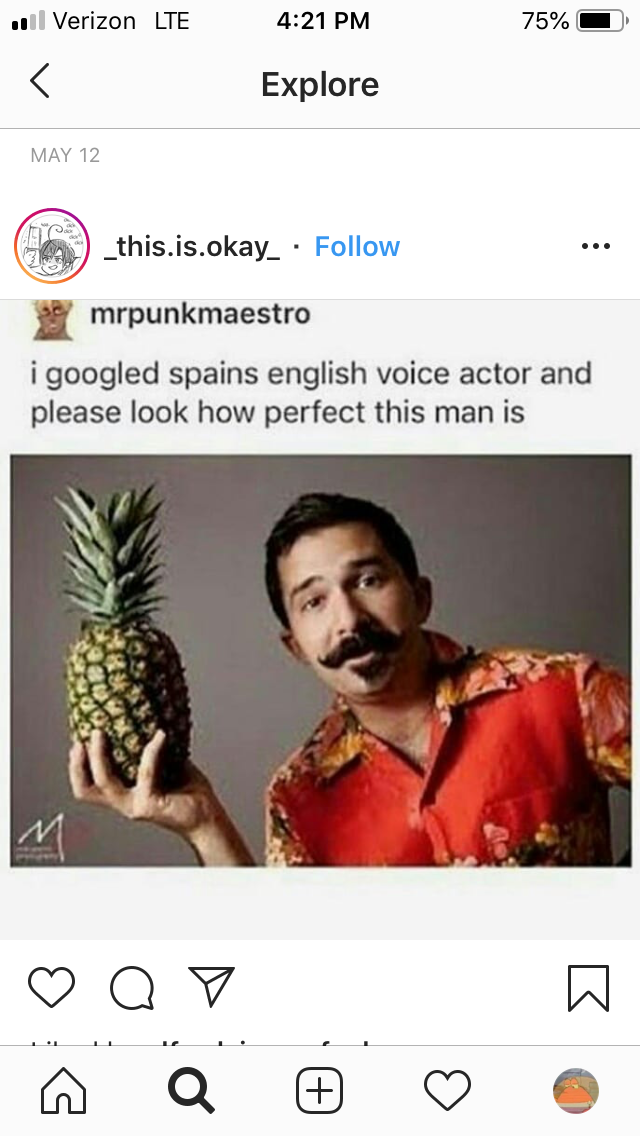This screenshot has width=640, height=1136.
Task: Open the pineapple post image
Action: point(320,660)
